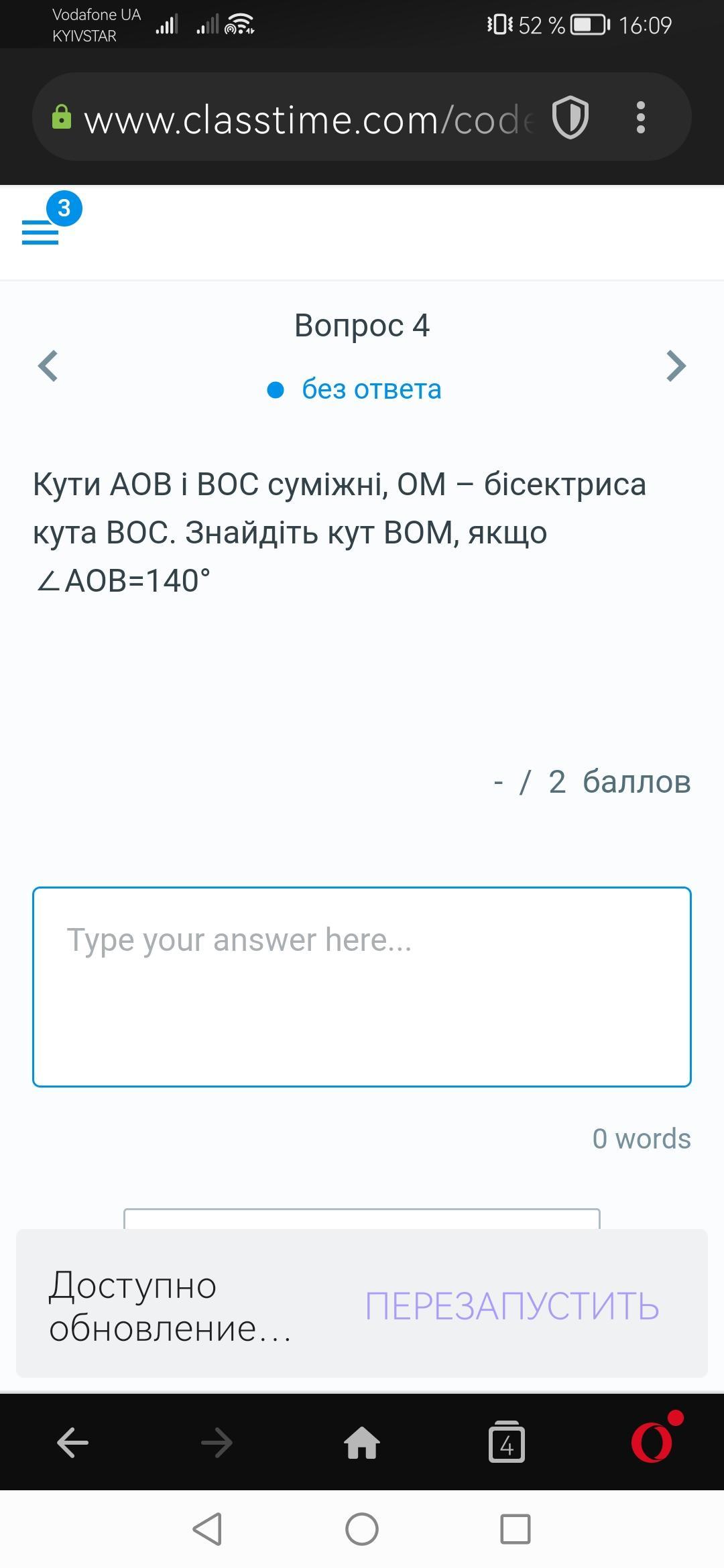The width and height of the screenshot is (724, 1568).
Task: Go to the next question
Action: click(676, 366)
